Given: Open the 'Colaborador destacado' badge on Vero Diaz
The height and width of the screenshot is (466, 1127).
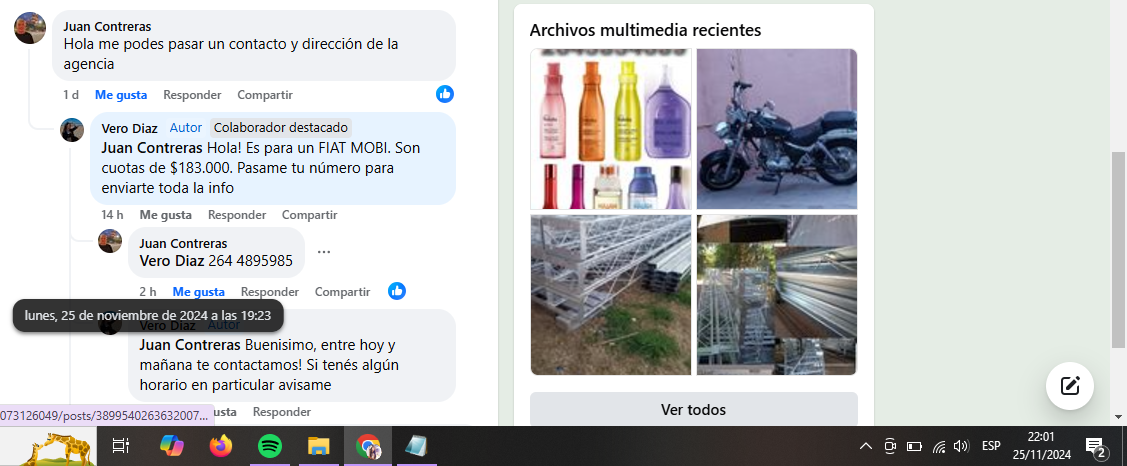Looking at the screenshot, I should [281, 128].
